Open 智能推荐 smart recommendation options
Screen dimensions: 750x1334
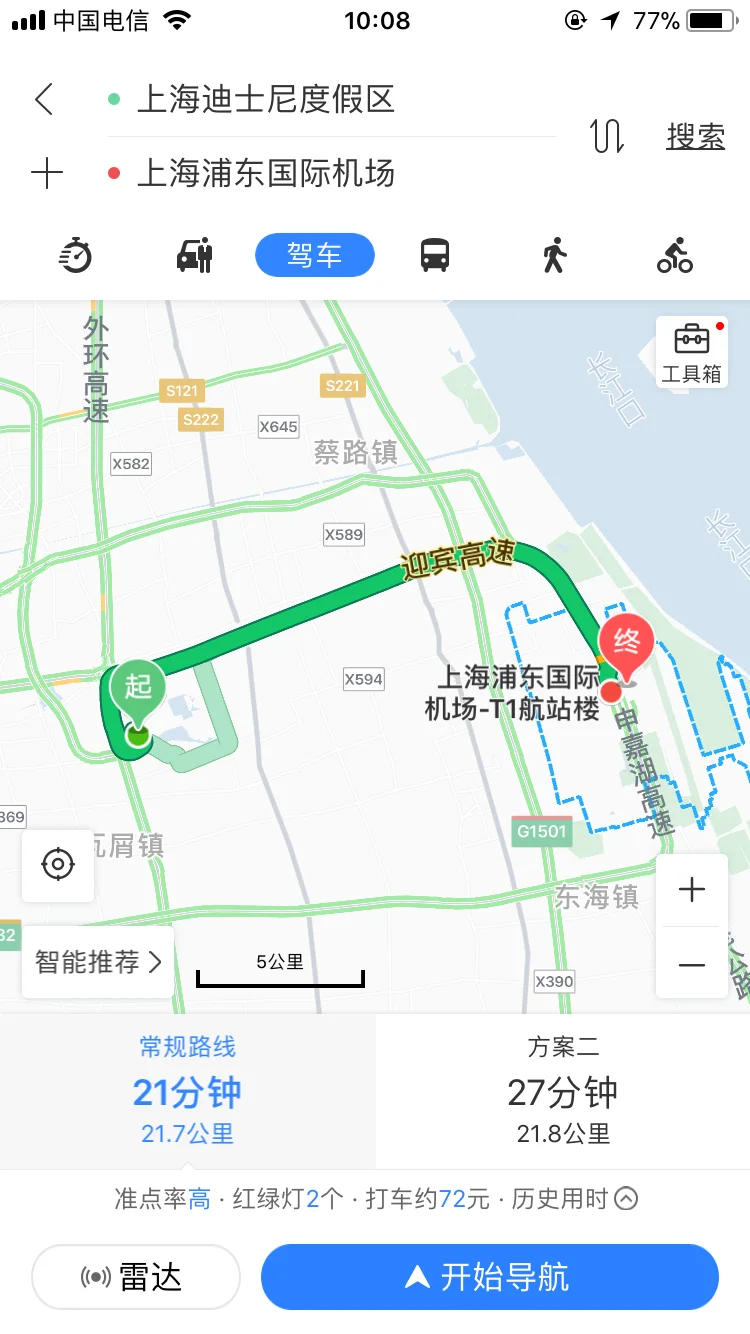point(95,962)
